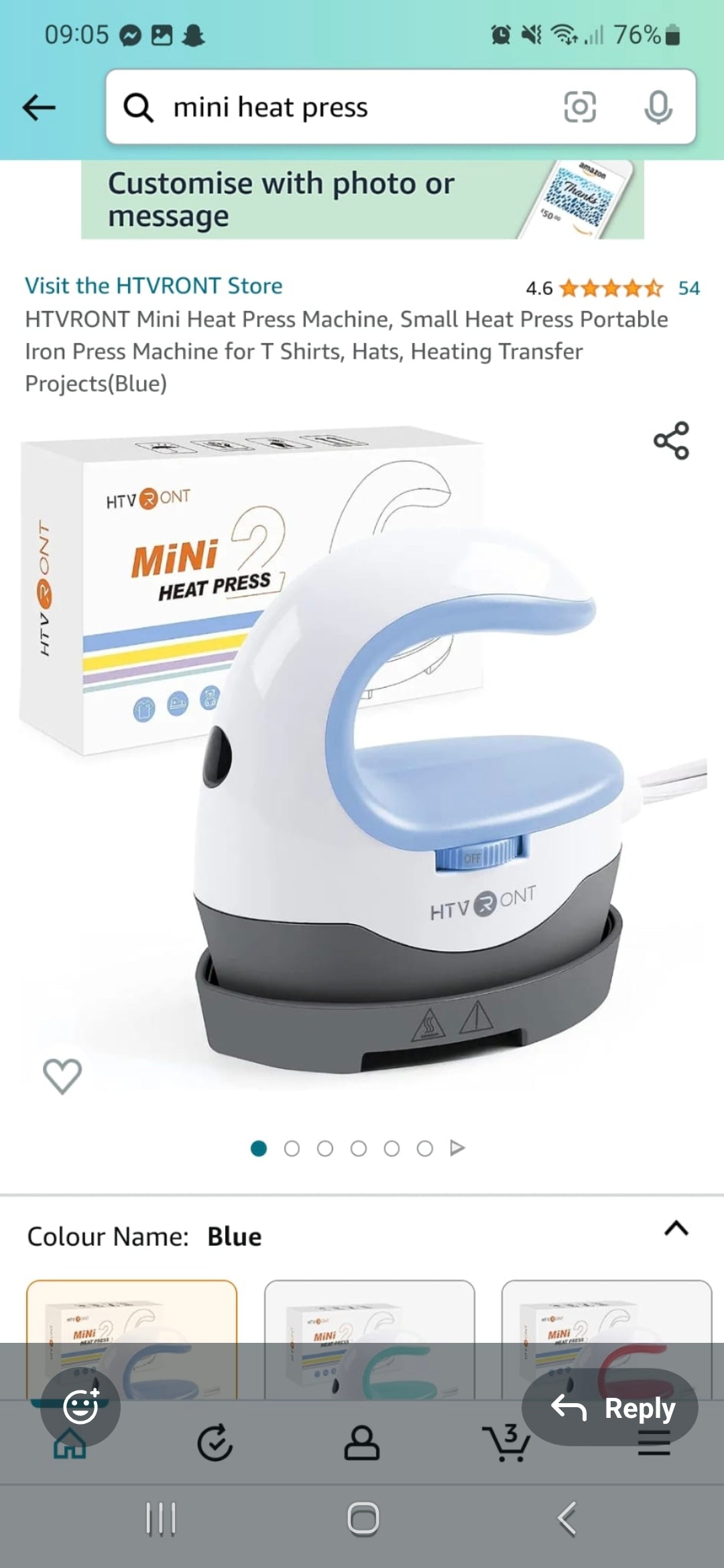Viewport: 724px width, 1568px height.
Task: Collapse the Colour Name section
Action: pos(676,1228)
